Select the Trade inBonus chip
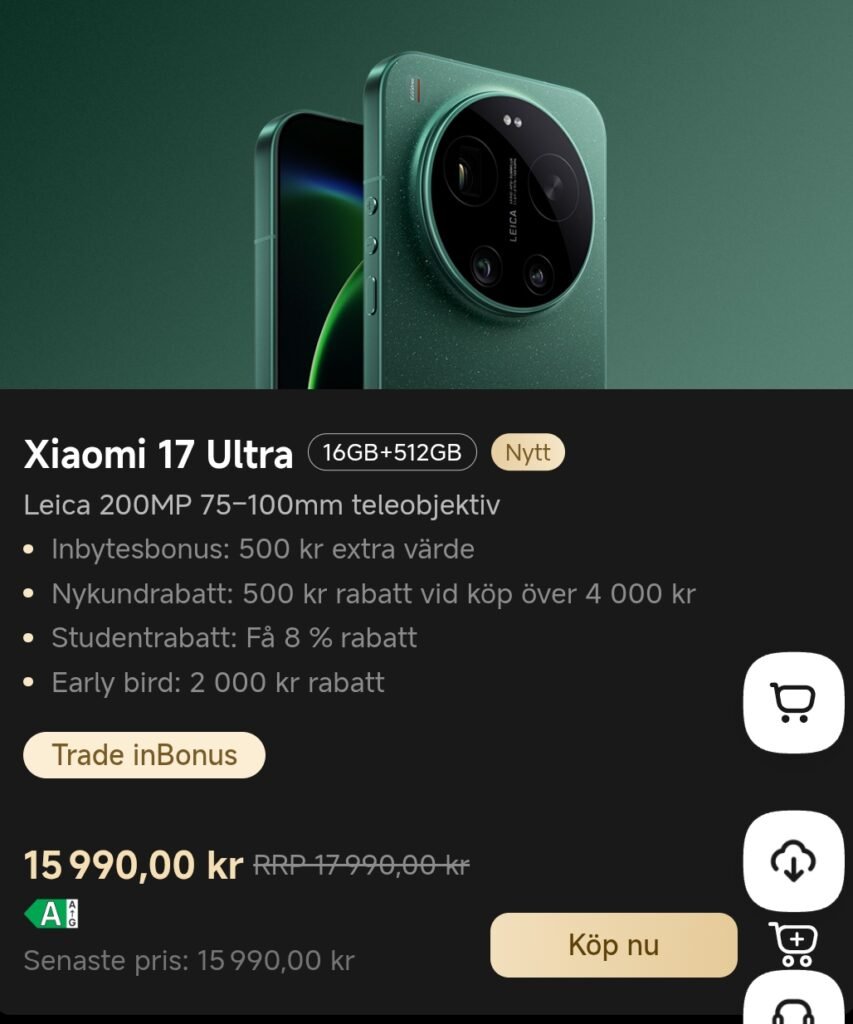This screenshot has height=1024, width=853. pos(144,755)
